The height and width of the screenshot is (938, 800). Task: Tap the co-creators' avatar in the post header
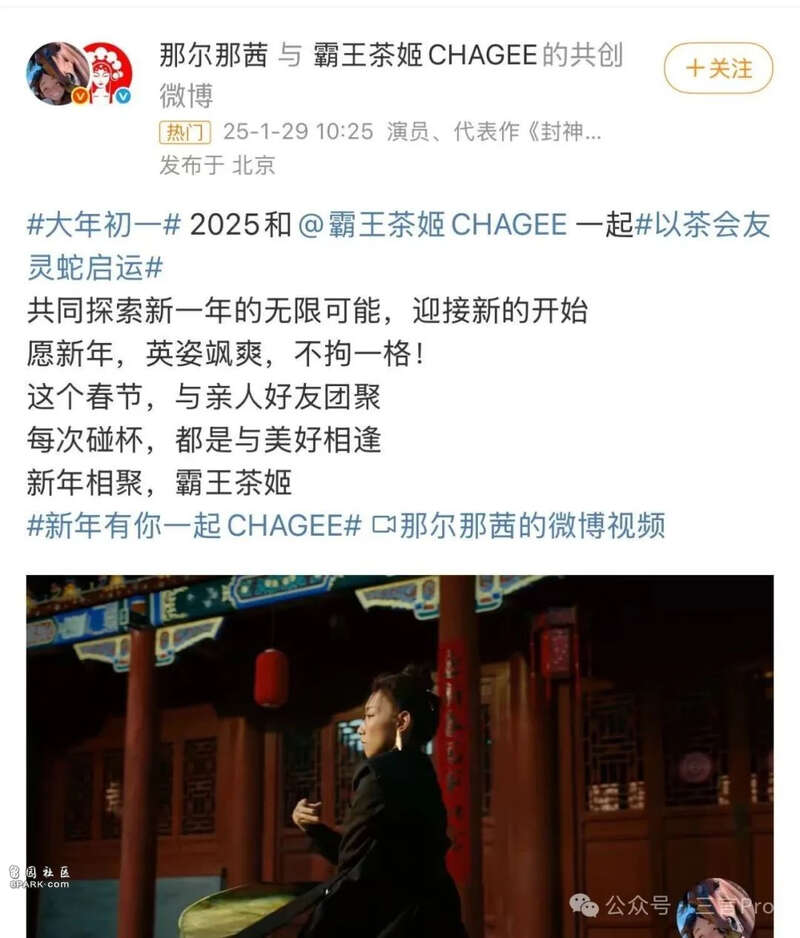[79, 74]
